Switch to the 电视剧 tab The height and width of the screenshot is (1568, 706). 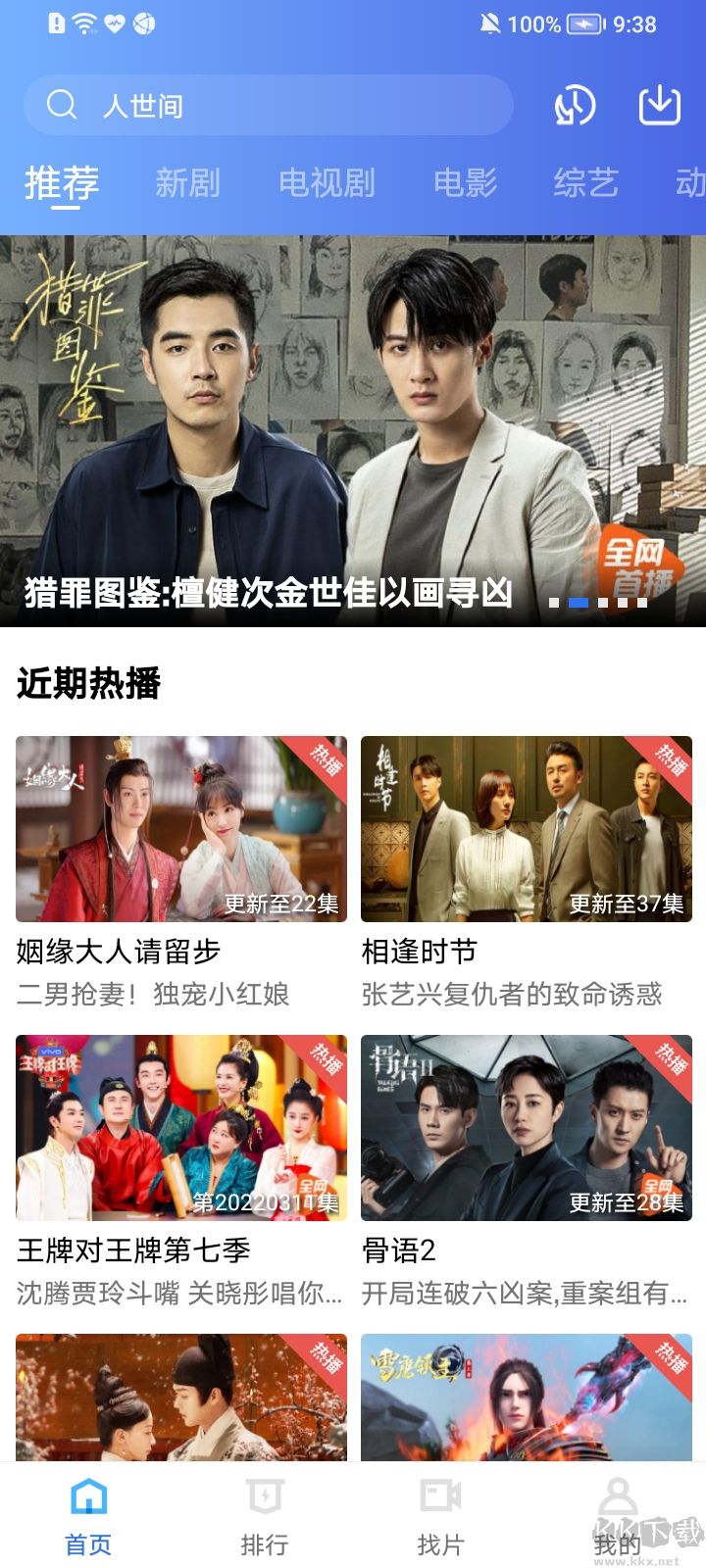pyautogui.click(x=327, y=183)
